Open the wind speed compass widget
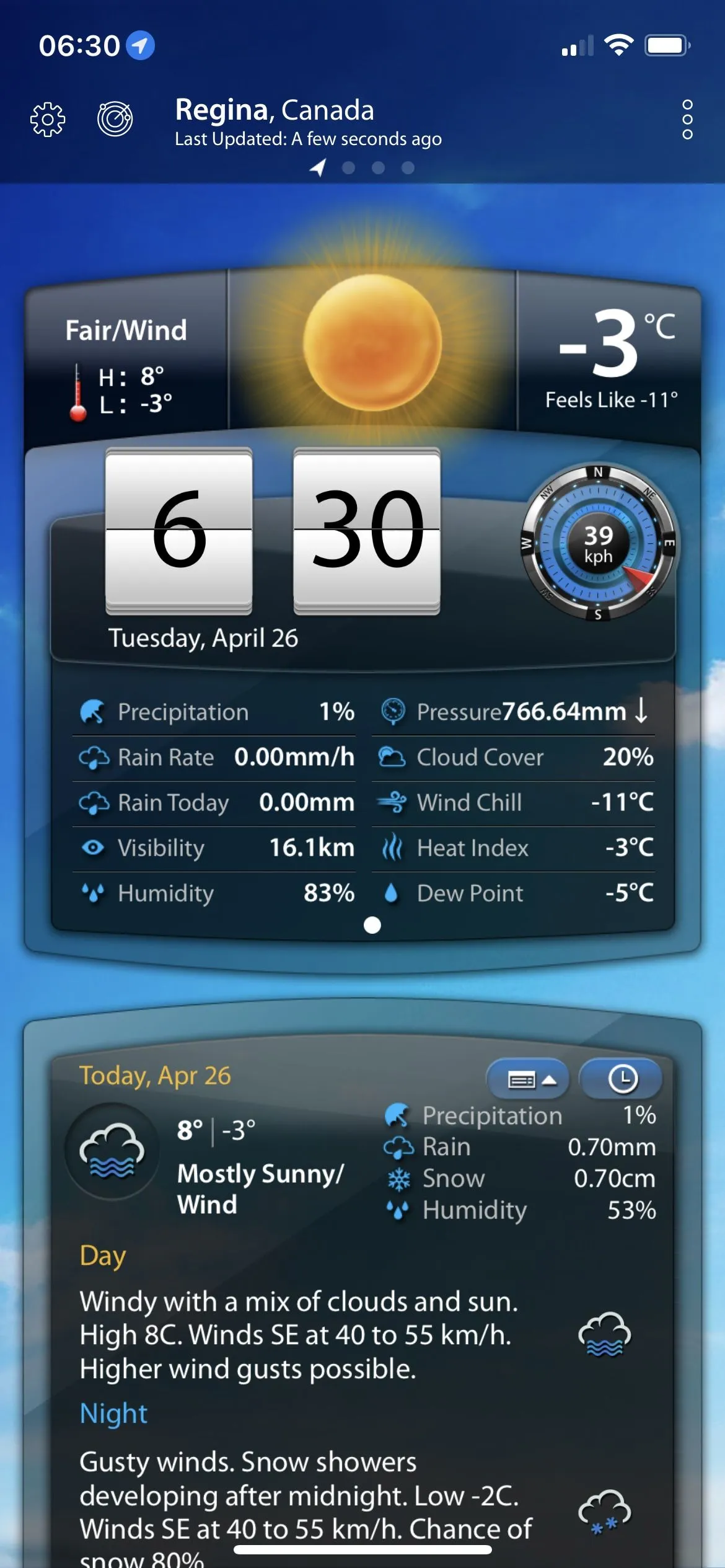 [x=599, y=544]
